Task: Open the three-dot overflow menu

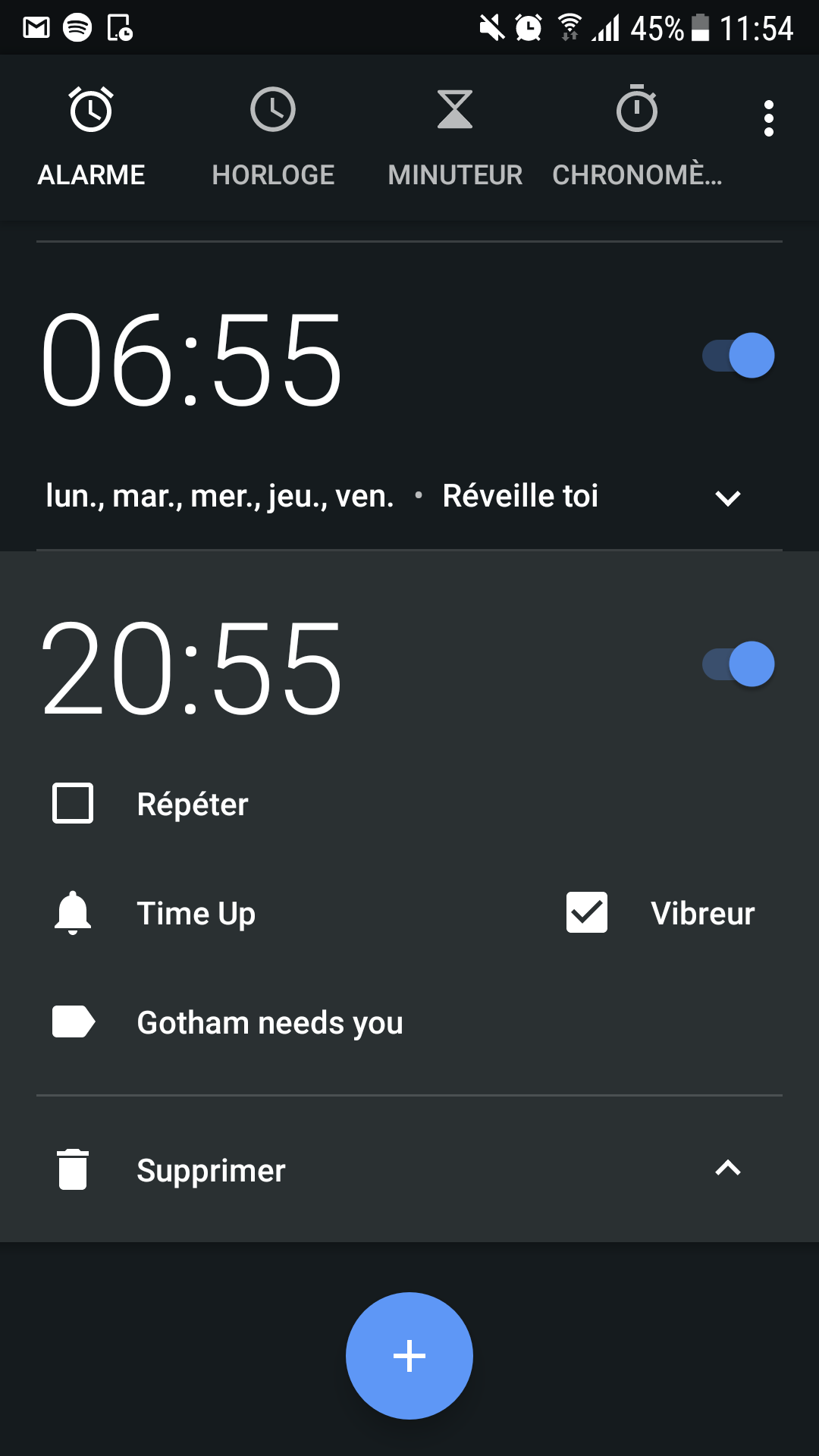Action: pos(768,118)
